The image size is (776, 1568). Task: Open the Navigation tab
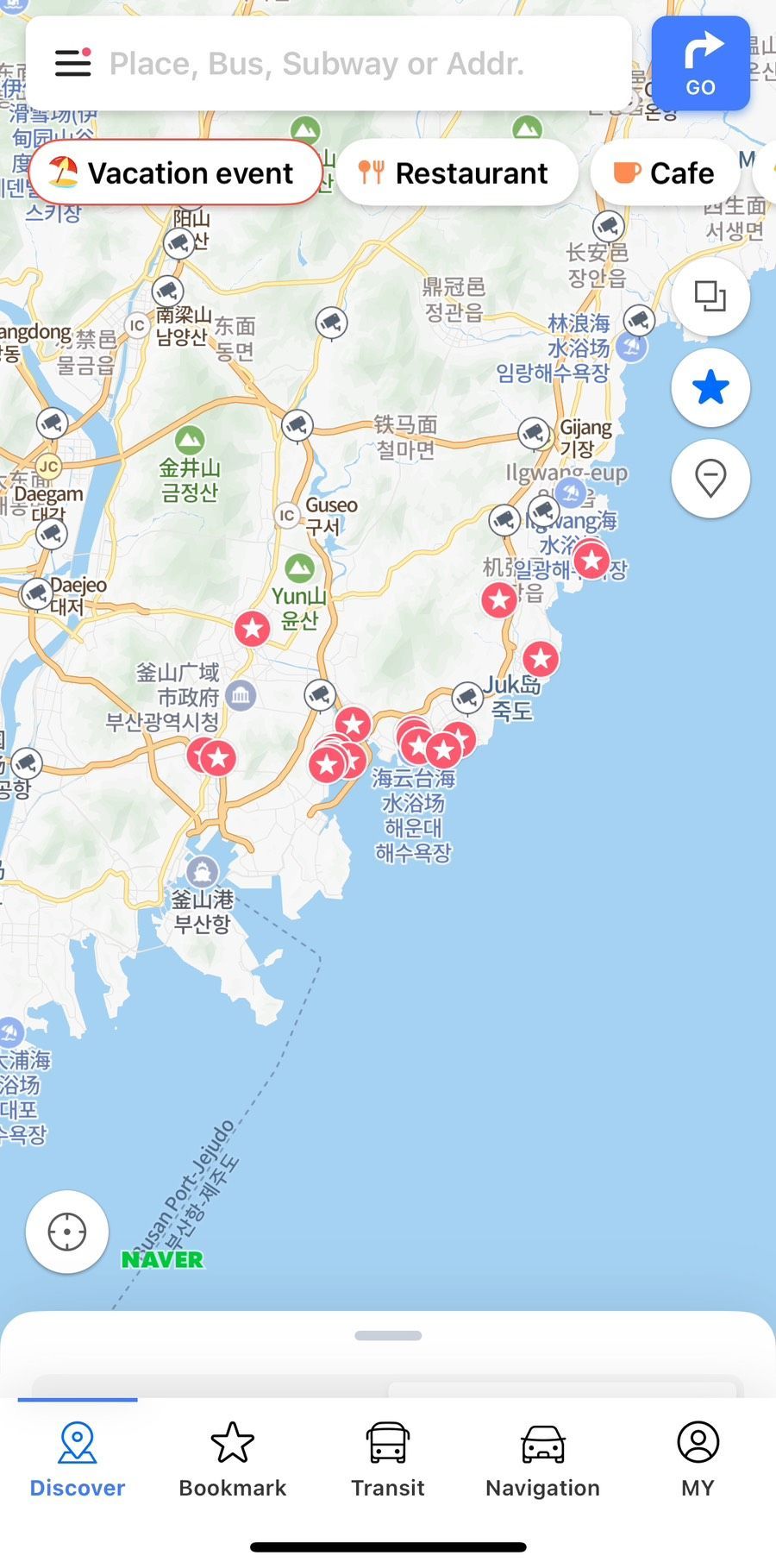(543, 1459)
